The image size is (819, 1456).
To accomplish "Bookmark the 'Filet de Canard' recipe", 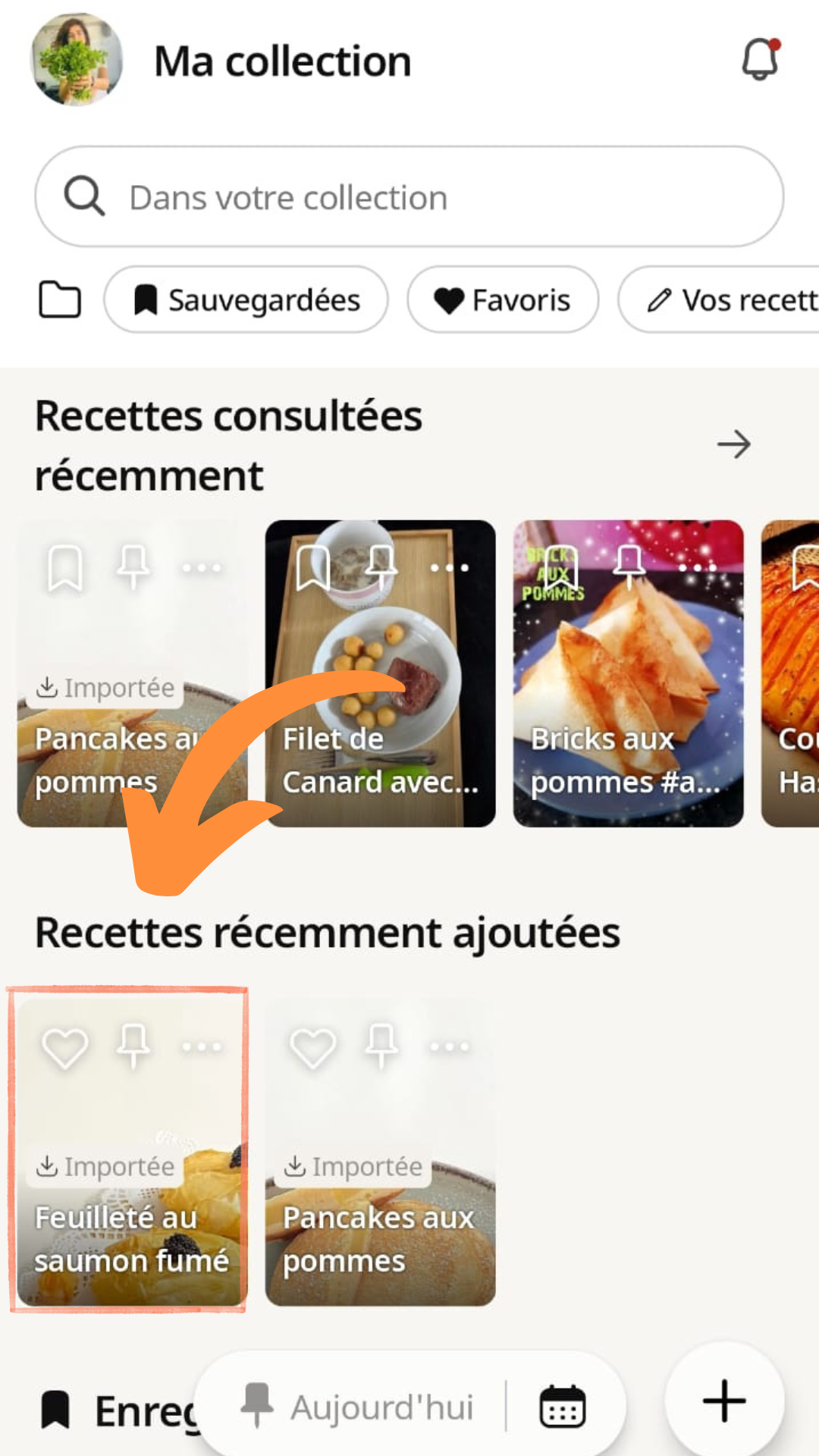I will coord(312,567).
